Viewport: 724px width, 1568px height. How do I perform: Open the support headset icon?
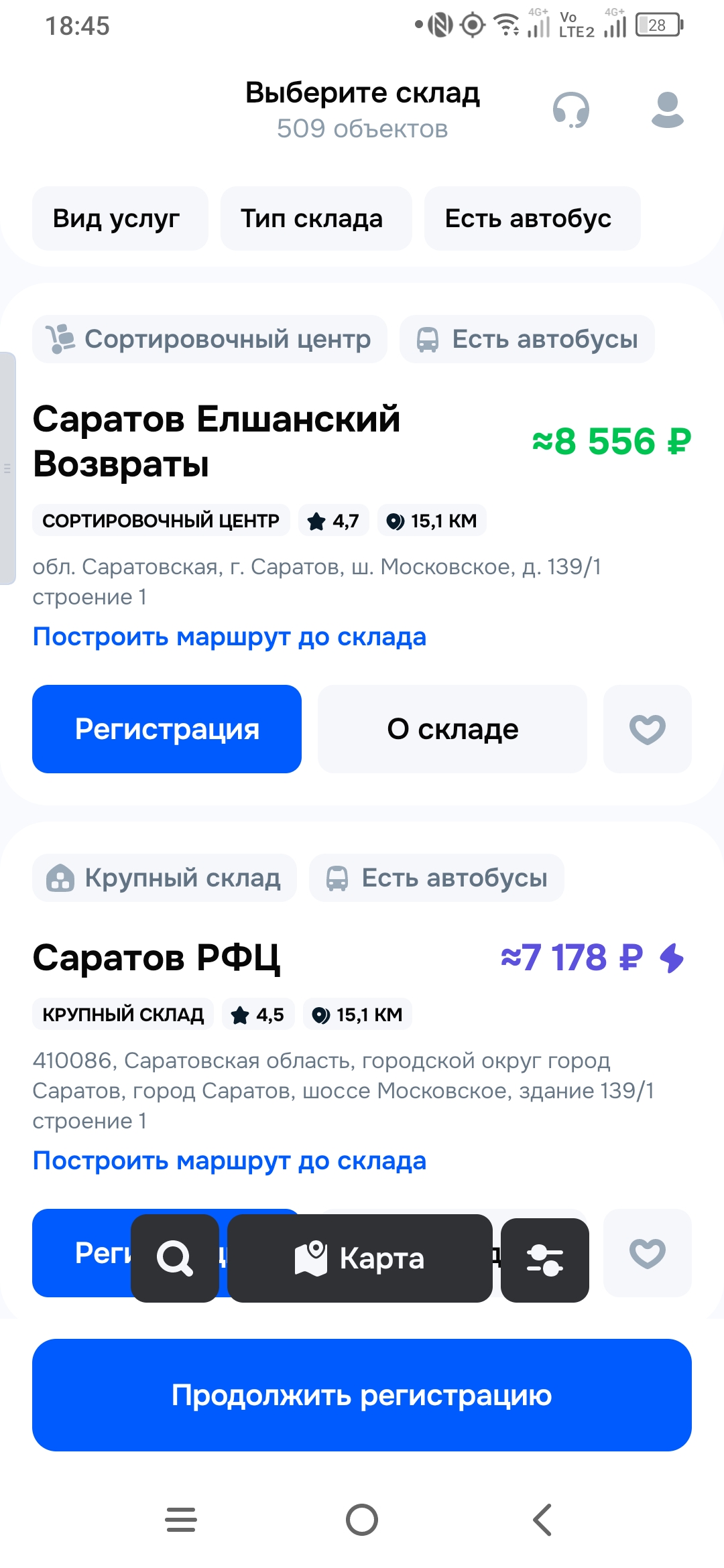point(570,110)
